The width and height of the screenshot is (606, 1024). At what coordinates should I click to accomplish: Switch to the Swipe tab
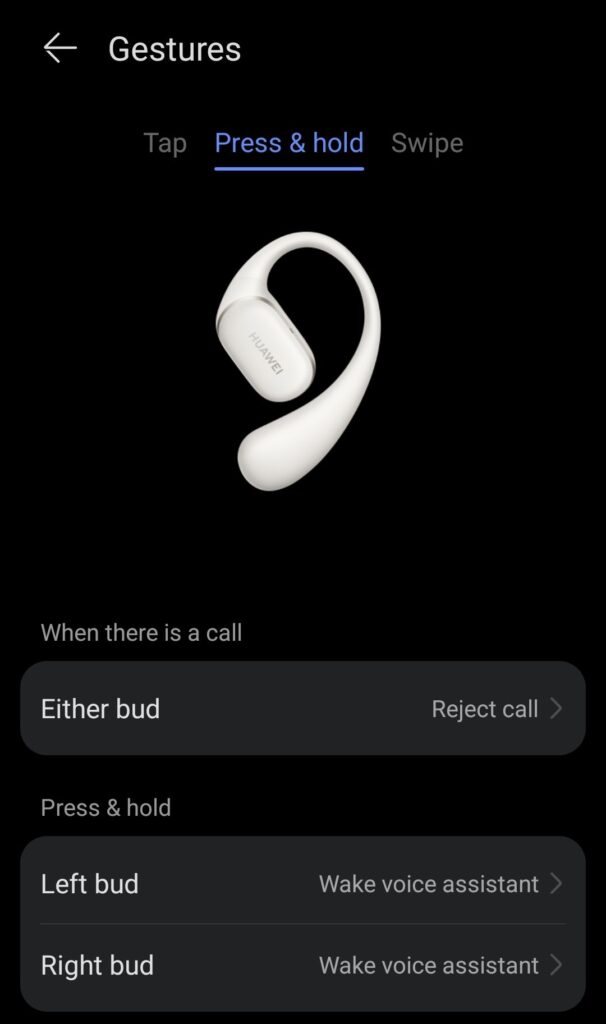point(427,143)
